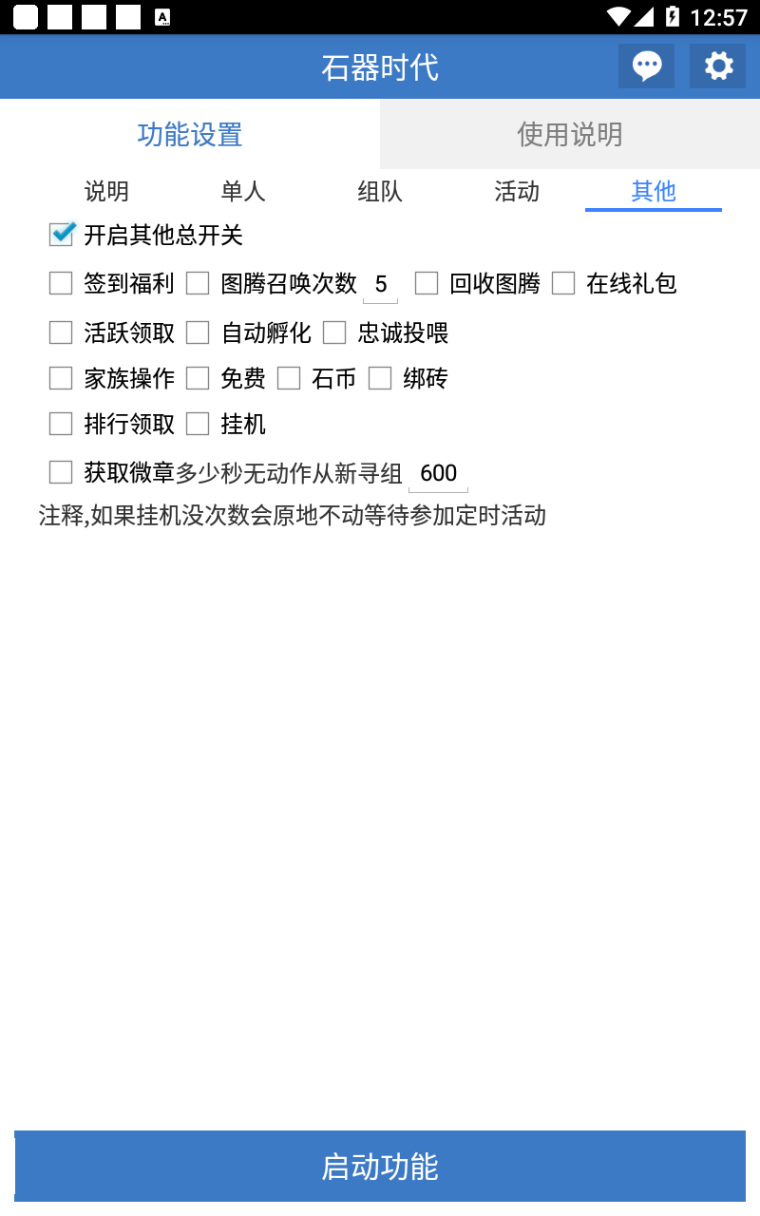
Task: Click the 600 seconds idle input field
Action: pyautogui.click(x=438, y=472)
